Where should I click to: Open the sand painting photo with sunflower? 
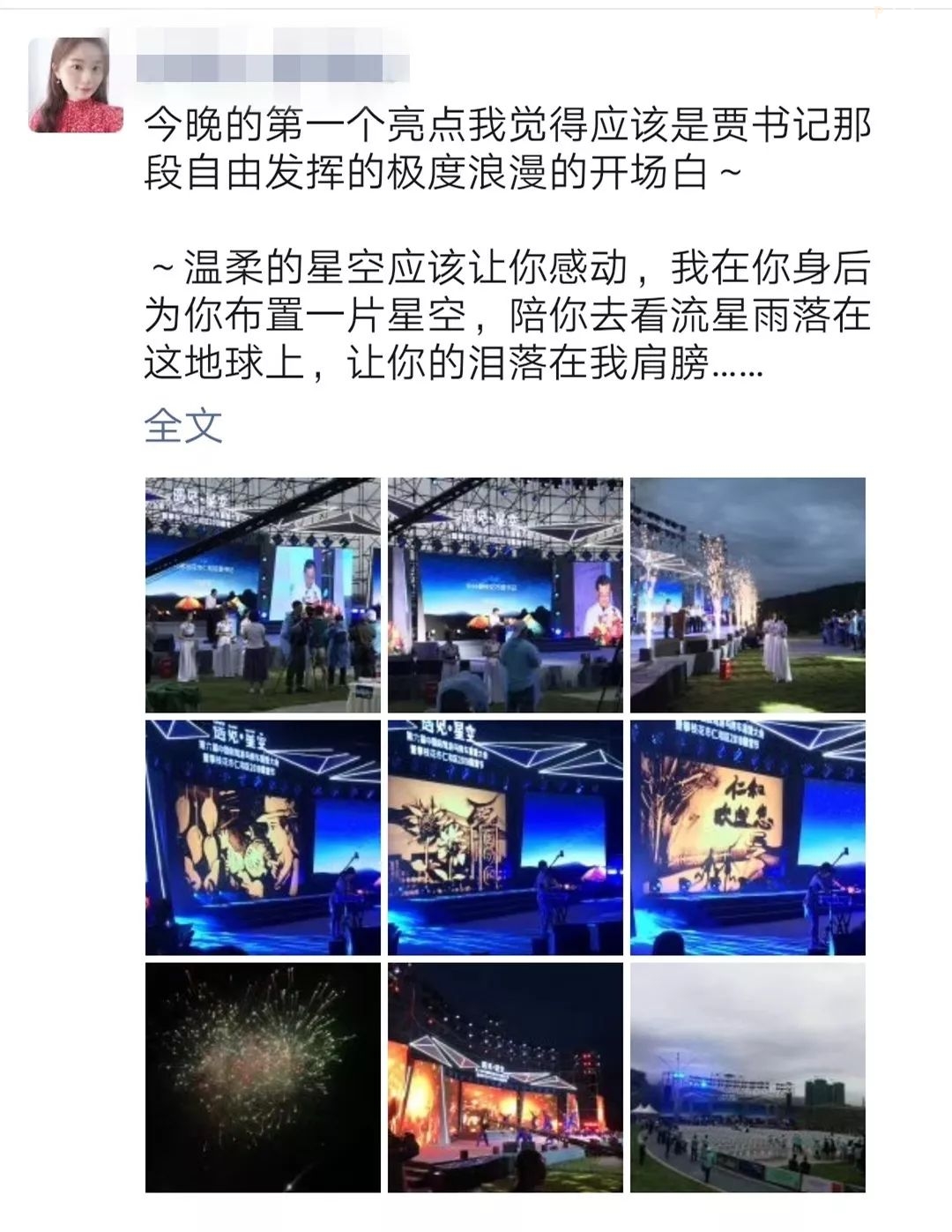(505, 837)
